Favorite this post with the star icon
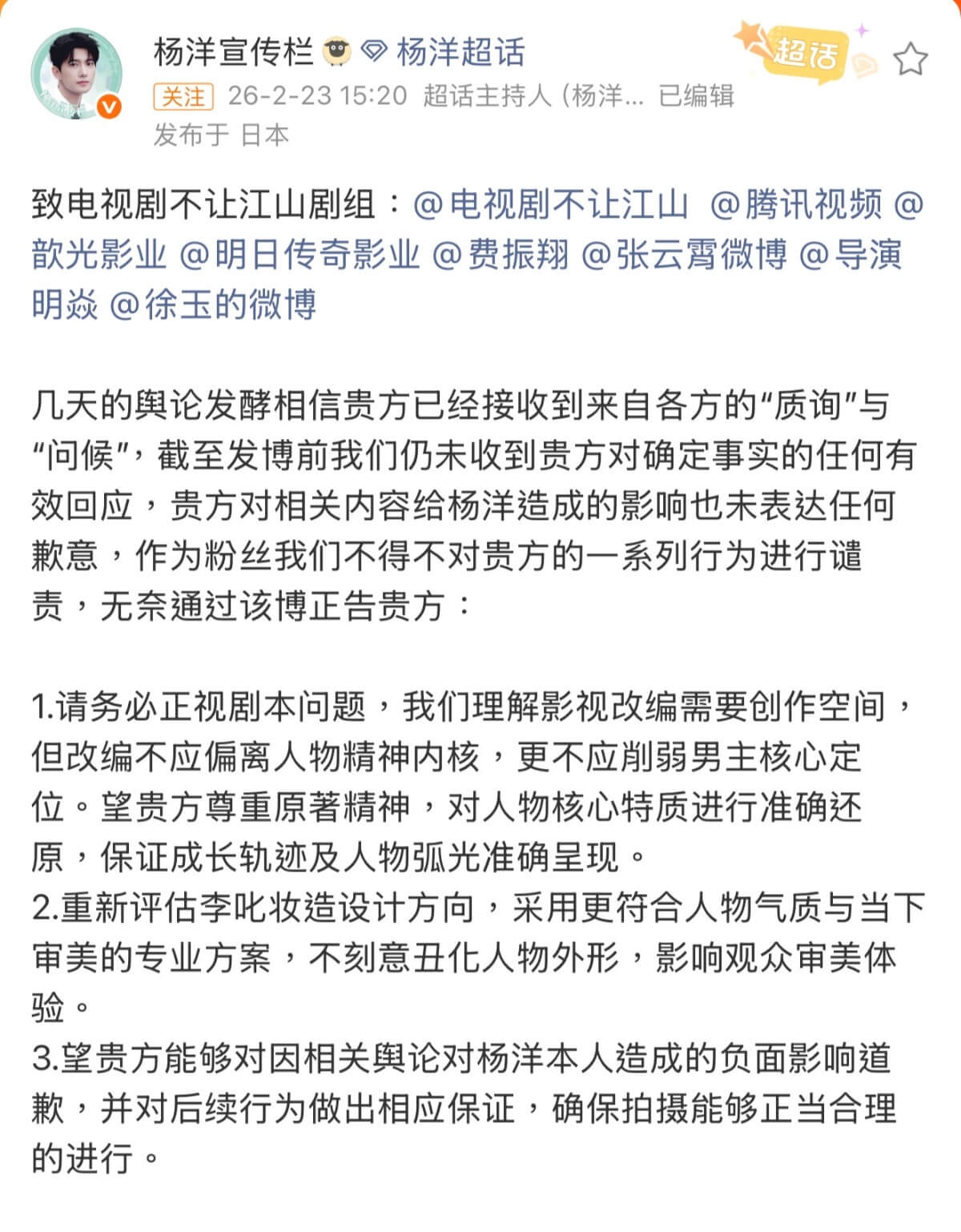 point(911,58)
